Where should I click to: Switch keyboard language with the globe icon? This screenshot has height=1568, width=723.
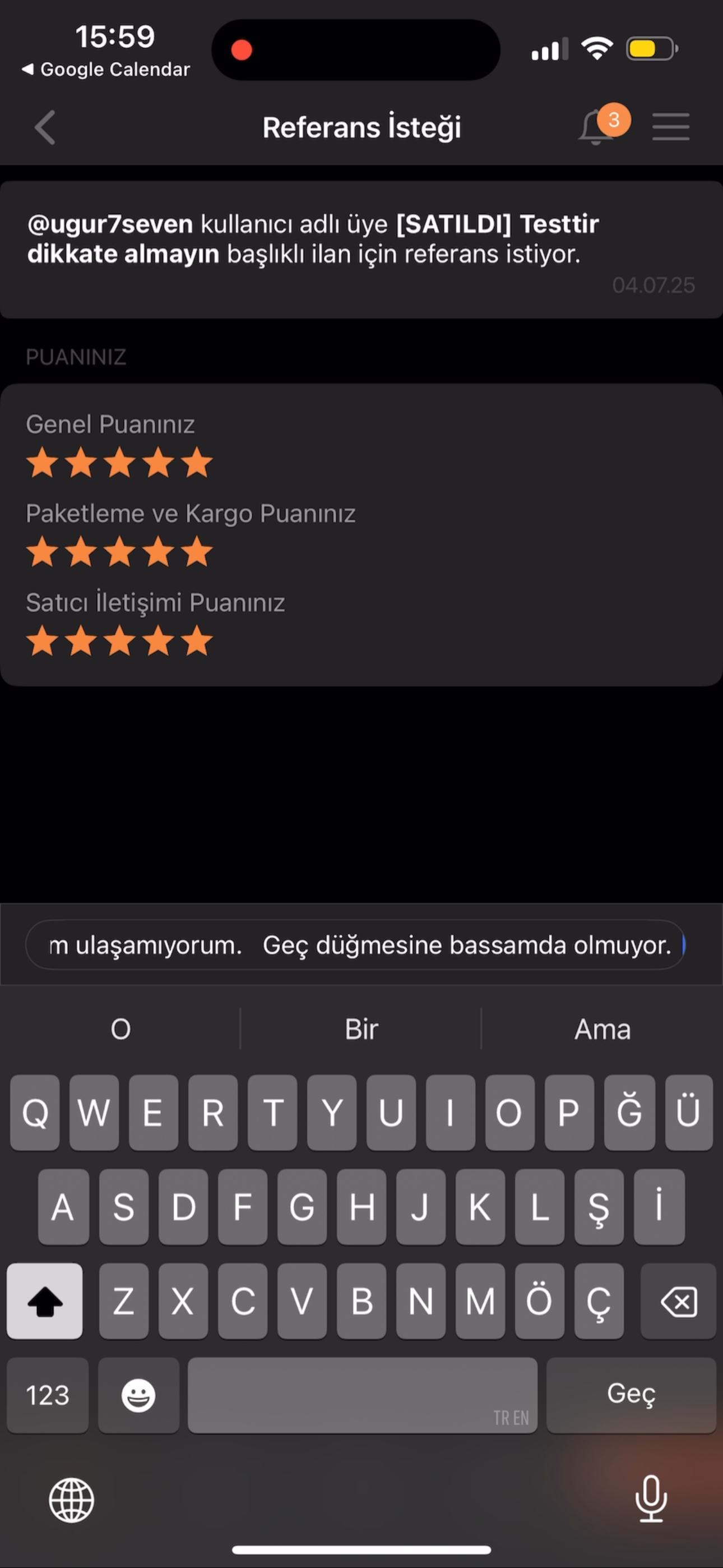coord(71,1499)
